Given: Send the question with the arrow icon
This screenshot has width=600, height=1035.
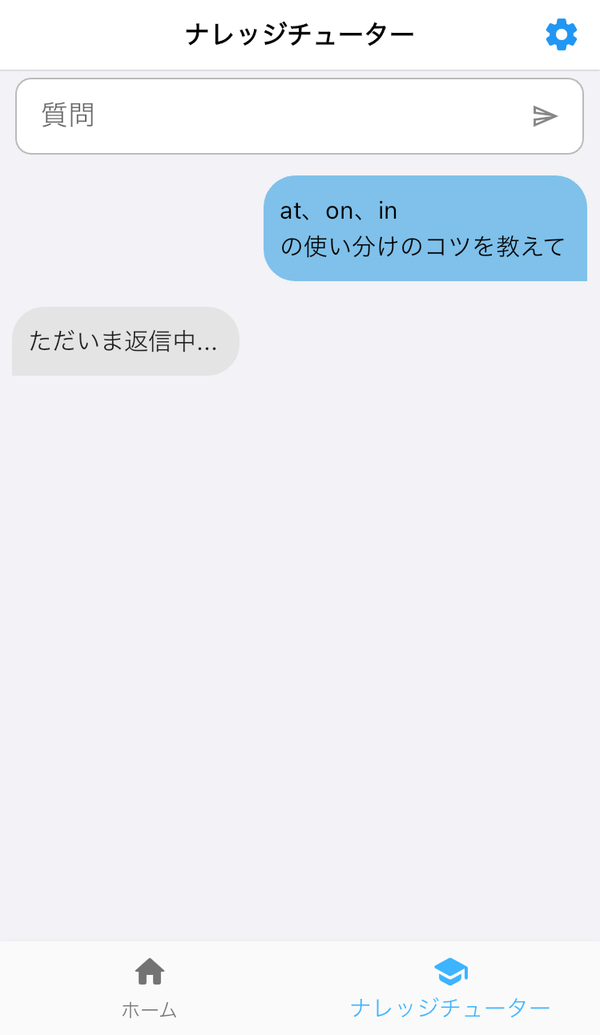Looking at the screenshot, I should tap(545, 116).
